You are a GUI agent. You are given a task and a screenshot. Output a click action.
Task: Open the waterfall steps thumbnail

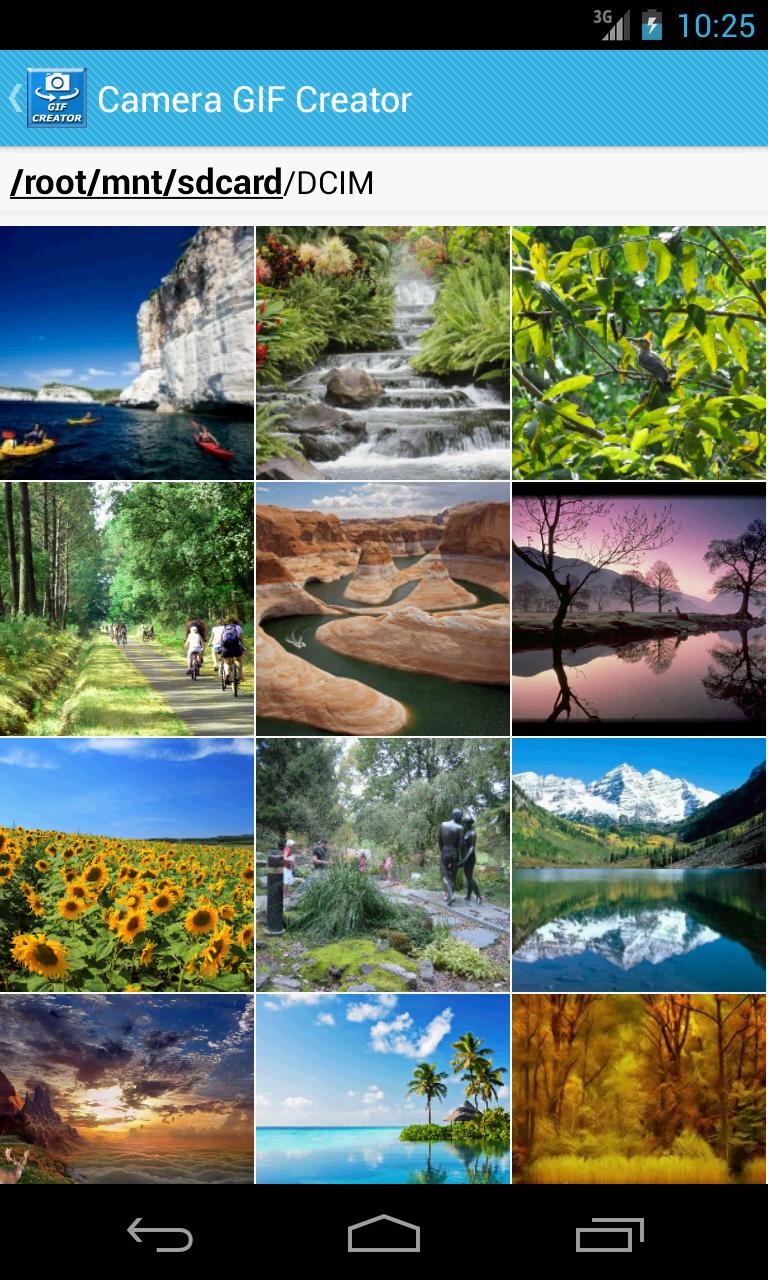pyautogui.click(x=383, y=351)
